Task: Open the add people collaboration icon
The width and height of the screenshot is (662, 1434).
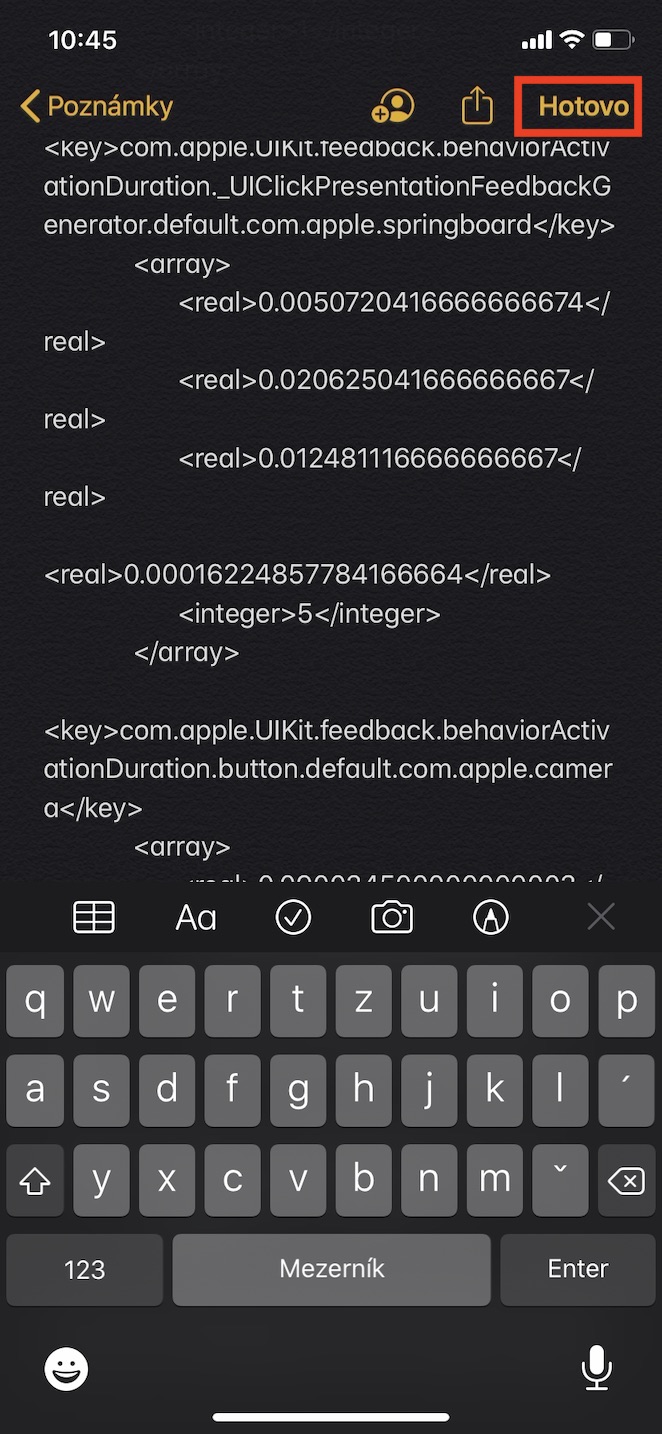Action: (x=392, y=106)
